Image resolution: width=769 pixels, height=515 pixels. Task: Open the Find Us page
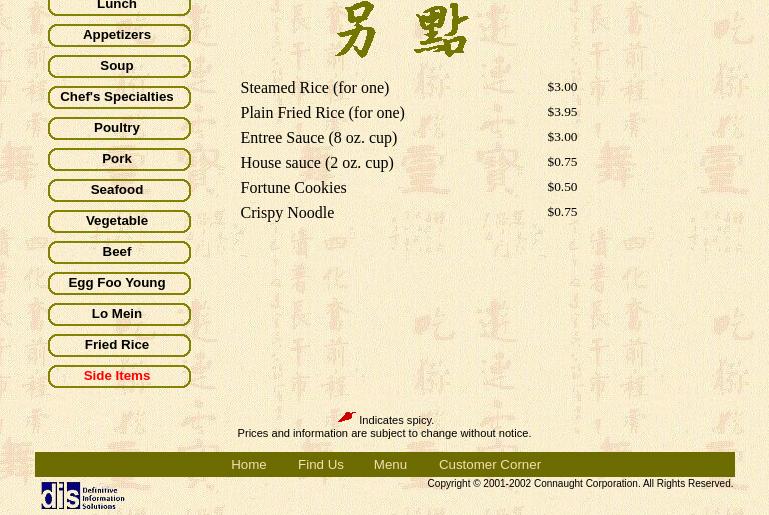(x=320, y=464)
